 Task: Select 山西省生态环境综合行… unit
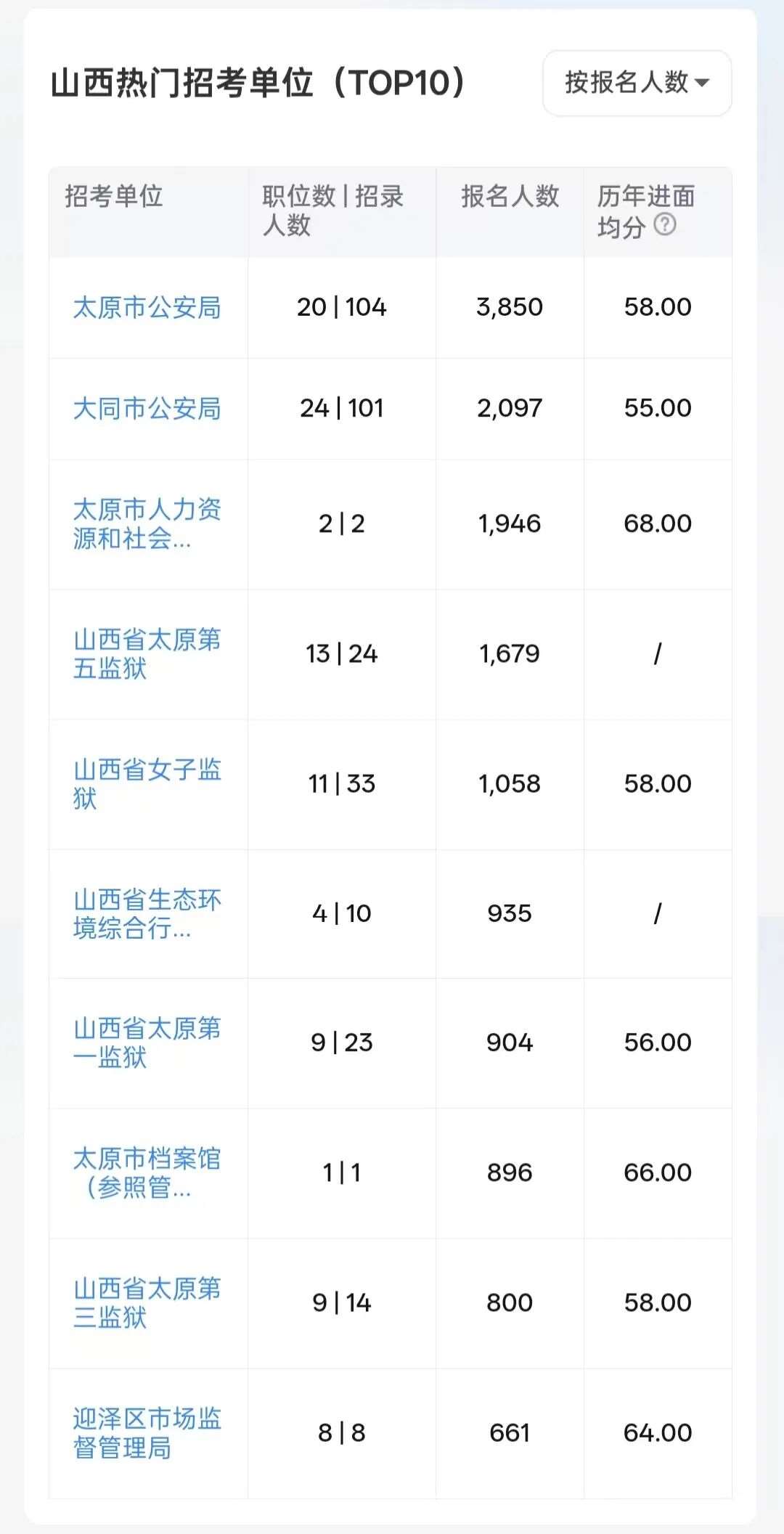click(x=147, y=914)
